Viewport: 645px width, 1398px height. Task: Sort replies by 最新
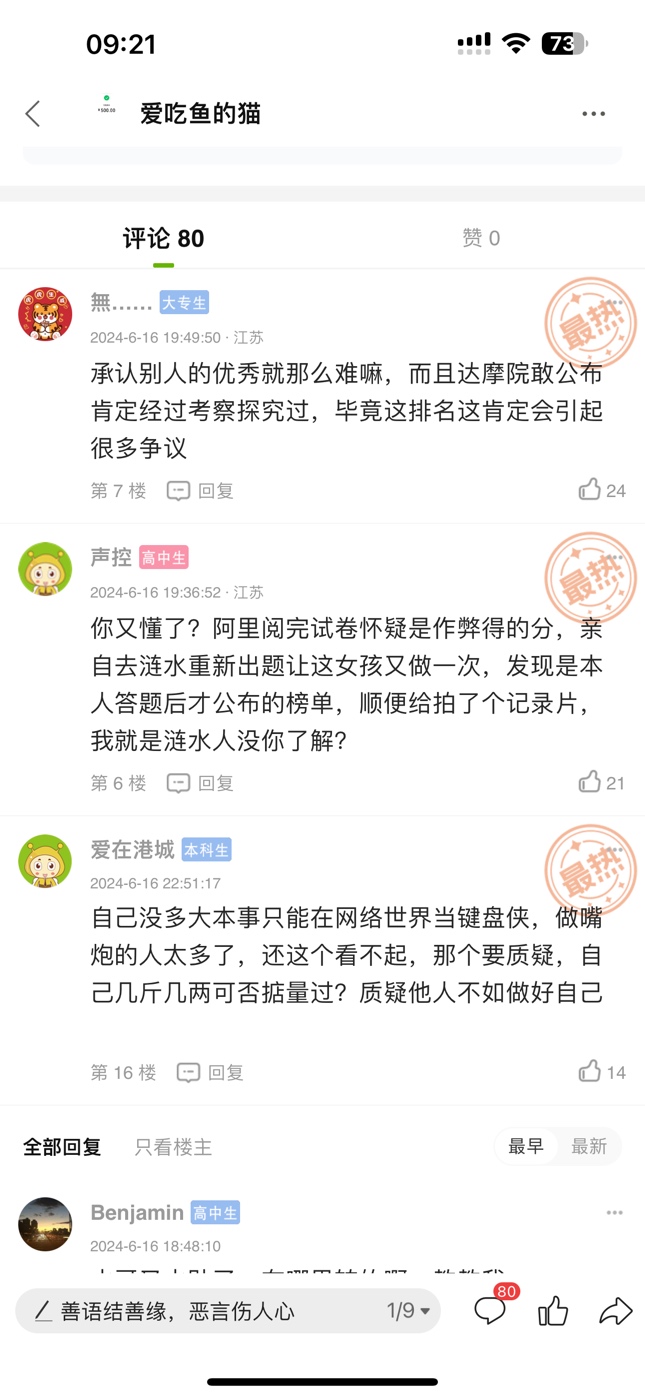click(589, 1146)
